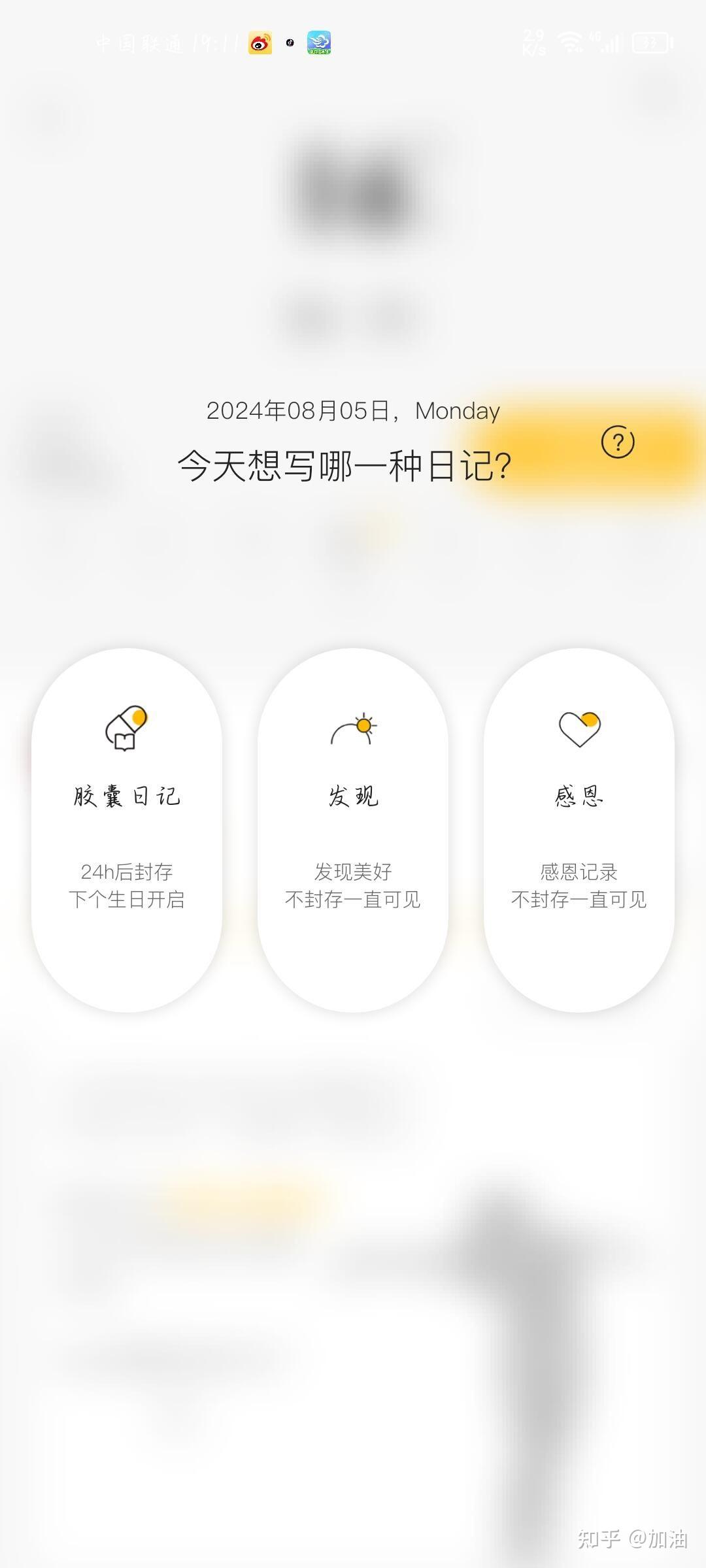The width and height of the screenshot is (706, 1568).
Task: Select the 发现 diary type card
Action: point(353,830)
